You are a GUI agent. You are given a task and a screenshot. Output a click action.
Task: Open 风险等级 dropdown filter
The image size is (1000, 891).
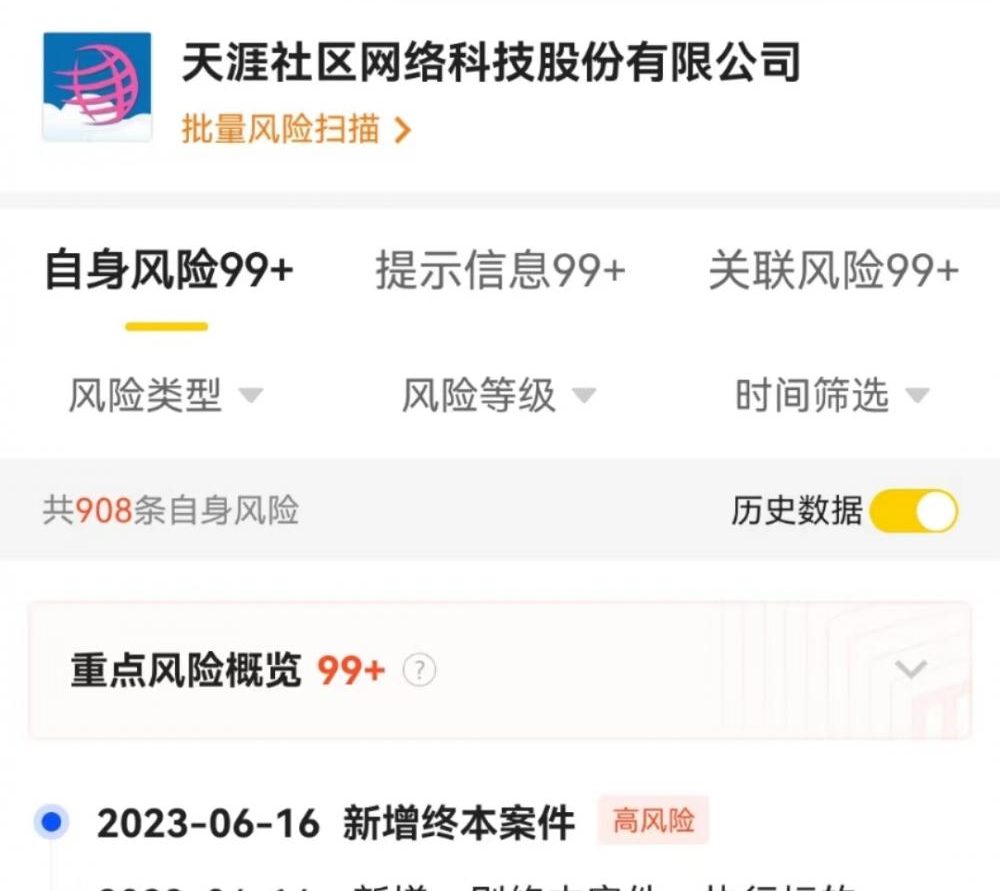click(498, 396)
